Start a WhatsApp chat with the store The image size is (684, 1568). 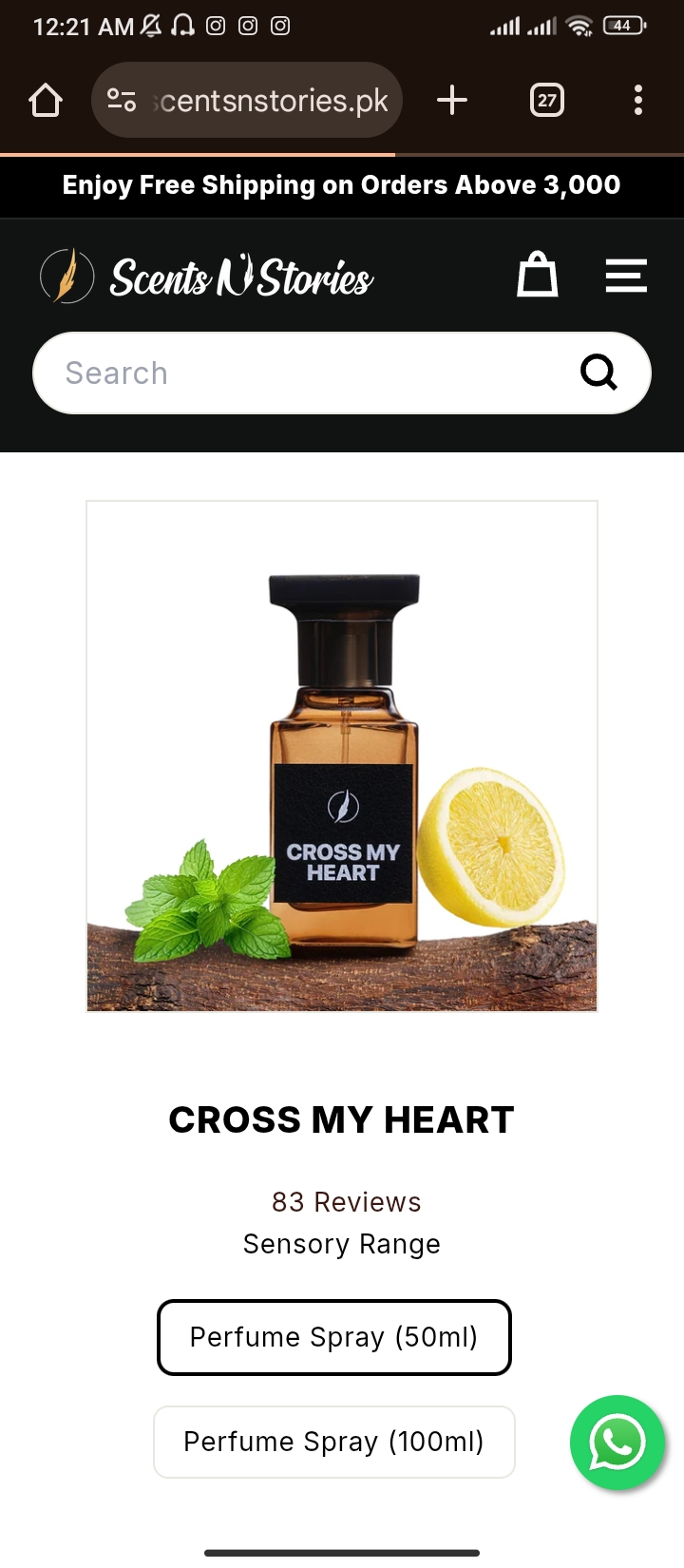tap(617, 1443)
